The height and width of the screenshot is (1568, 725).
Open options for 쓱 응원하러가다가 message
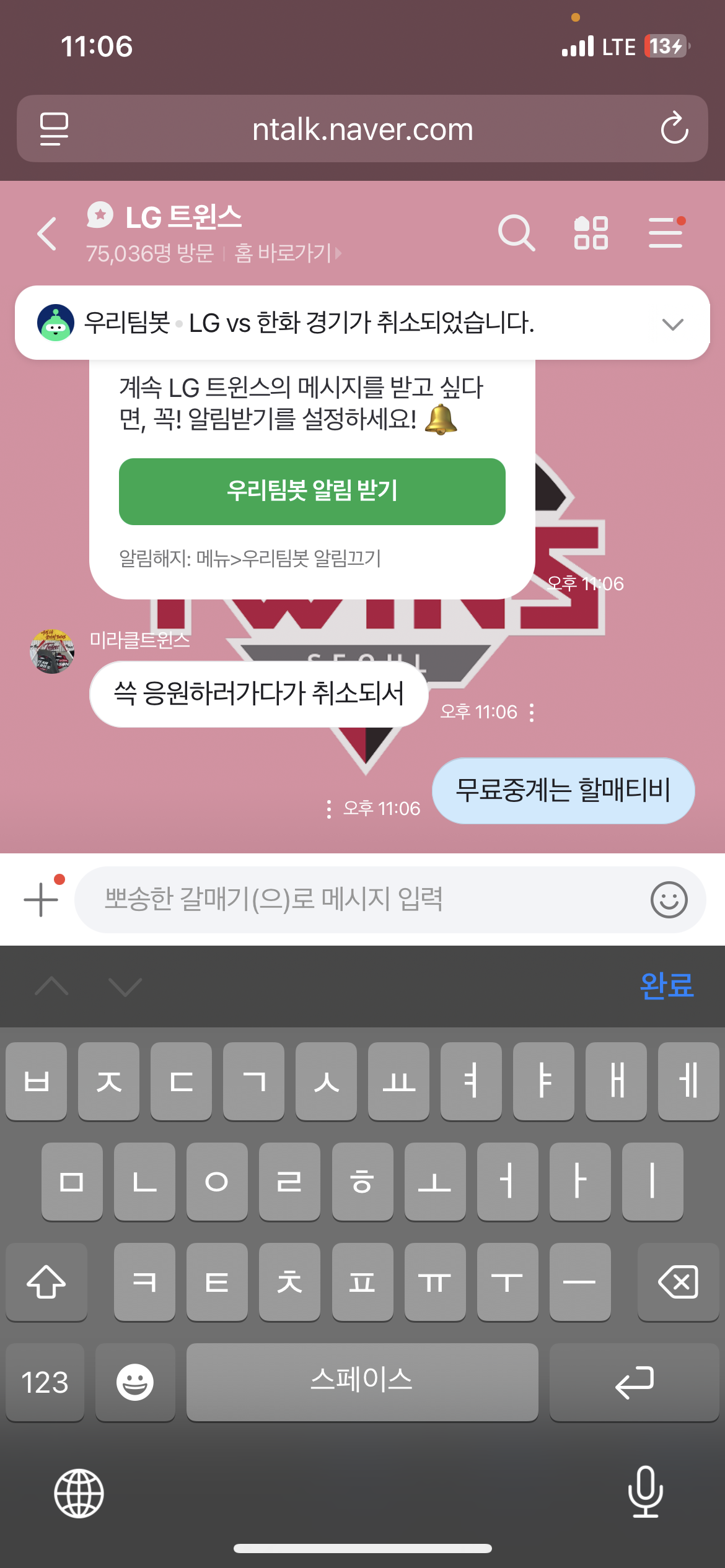pos(532,713)
